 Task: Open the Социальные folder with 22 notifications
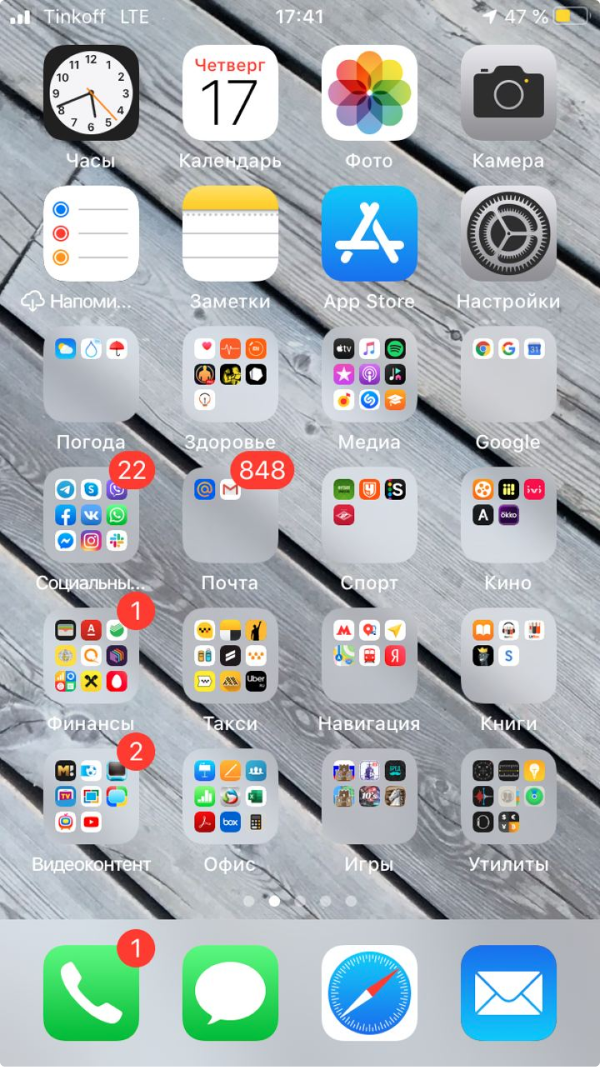click(x=91, y=514)
